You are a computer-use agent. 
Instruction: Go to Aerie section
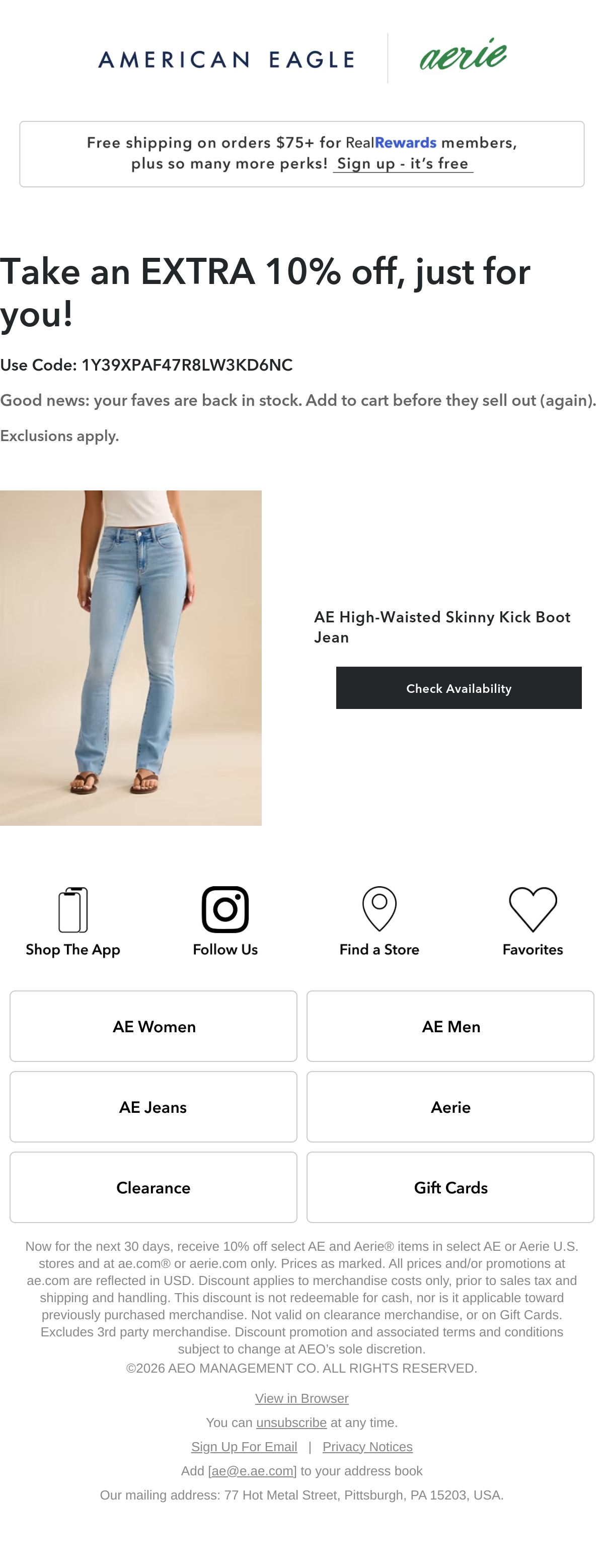(450, 1107)
